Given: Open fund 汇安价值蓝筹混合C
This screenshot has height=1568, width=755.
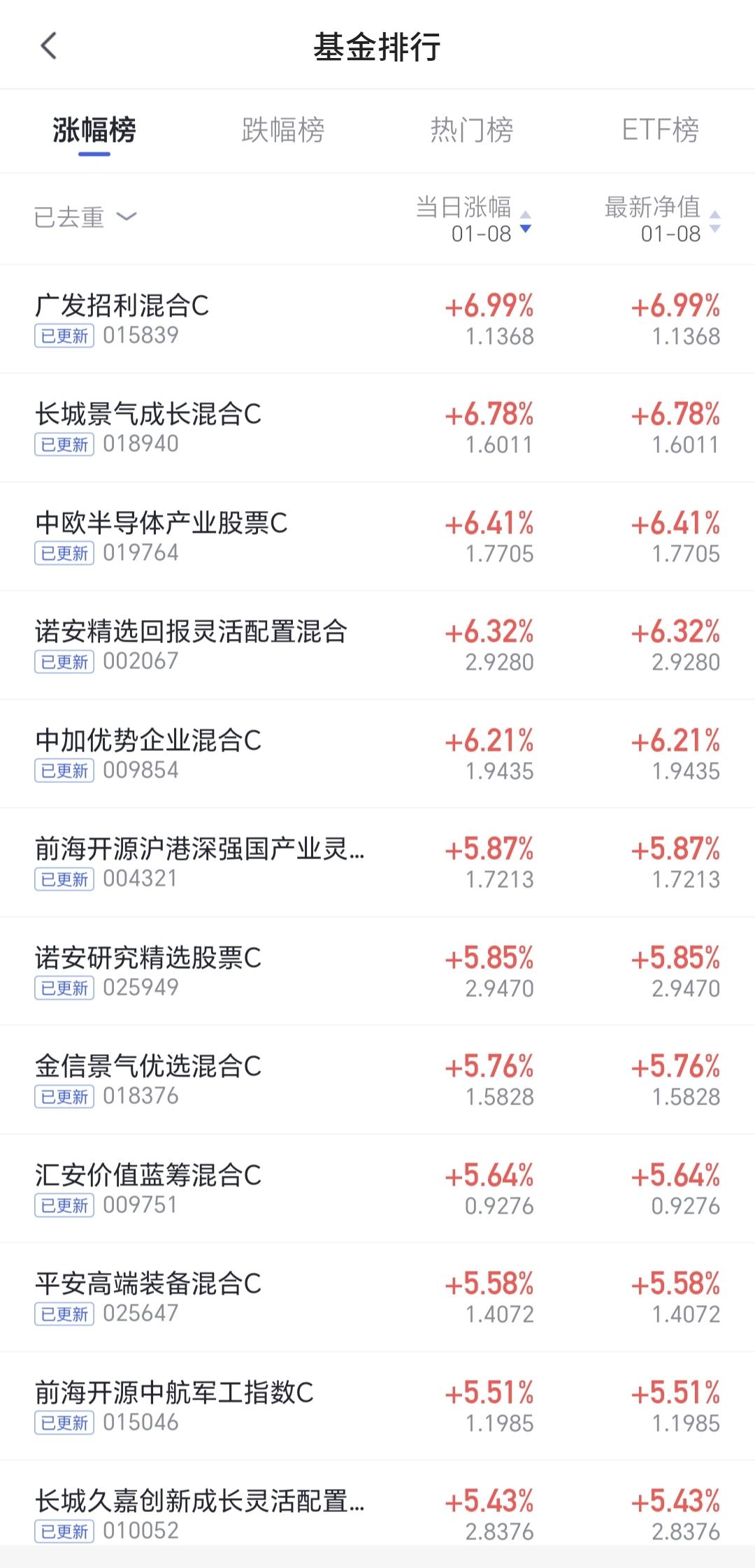Looking at the screenshot, I should tap(148, 1176).
